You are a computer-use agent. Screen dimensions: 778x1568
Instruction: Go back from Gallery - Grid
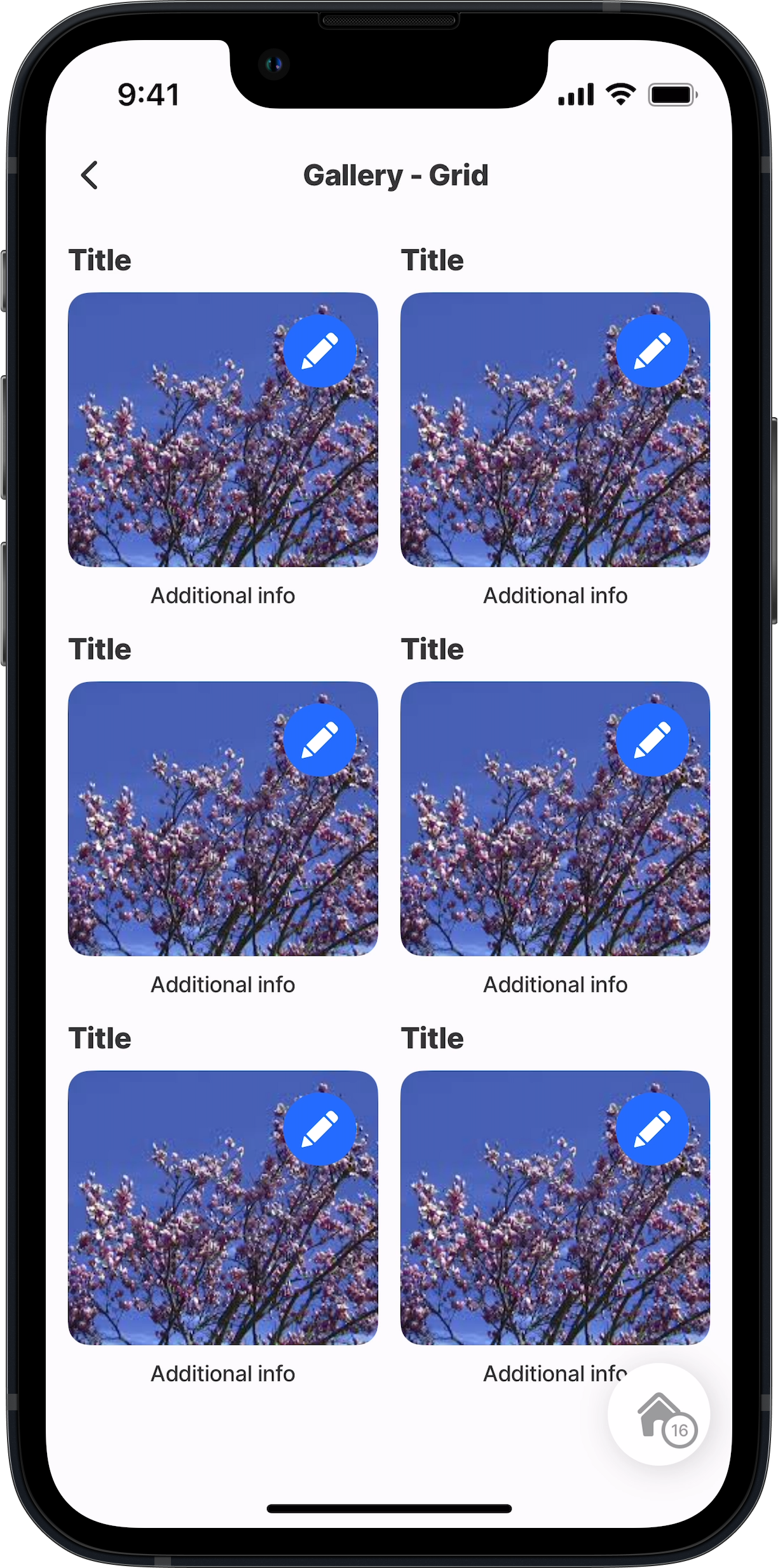(90, 175)
